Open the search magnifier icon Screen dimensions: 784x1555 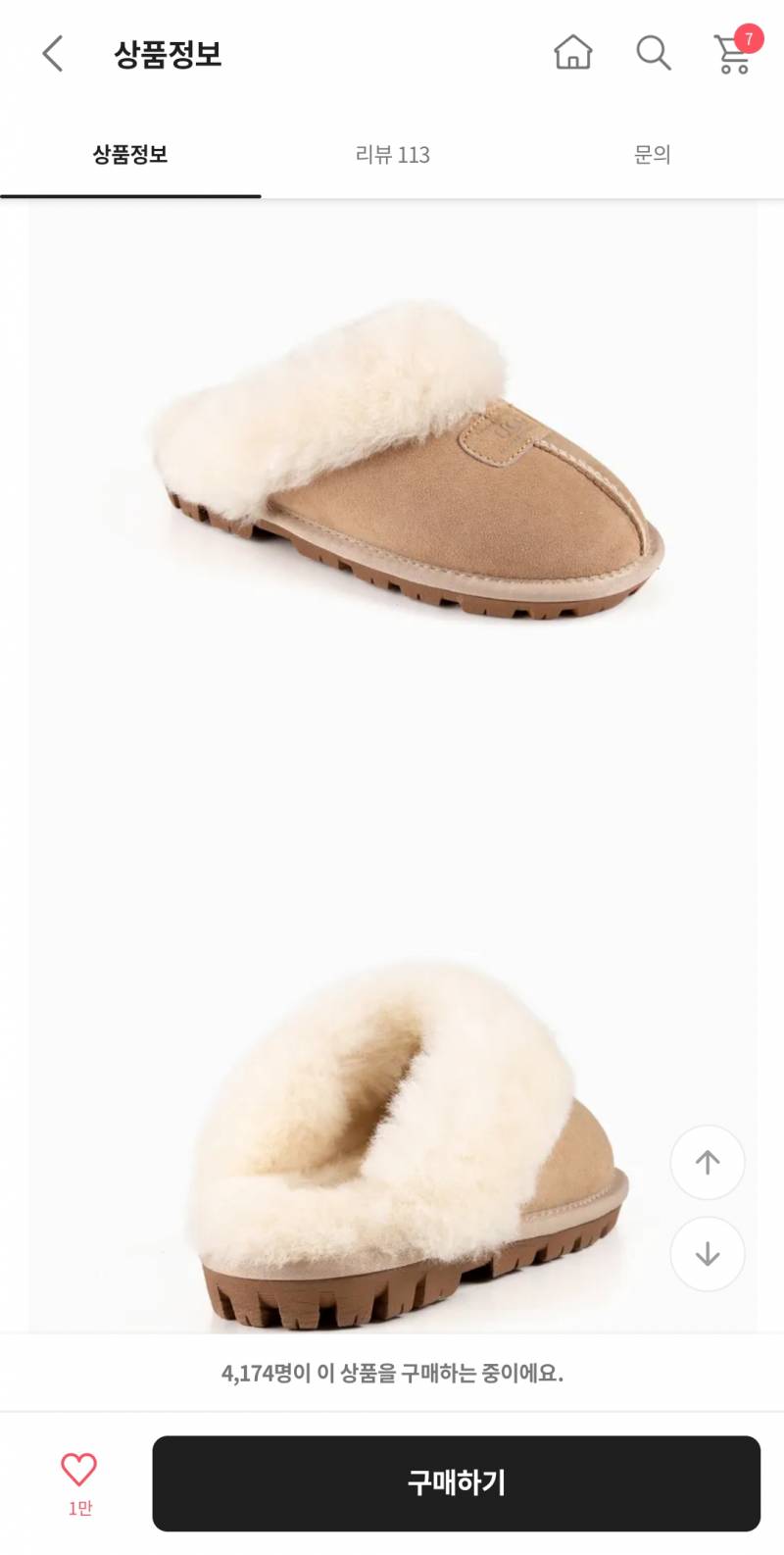[x=654, y=53]
